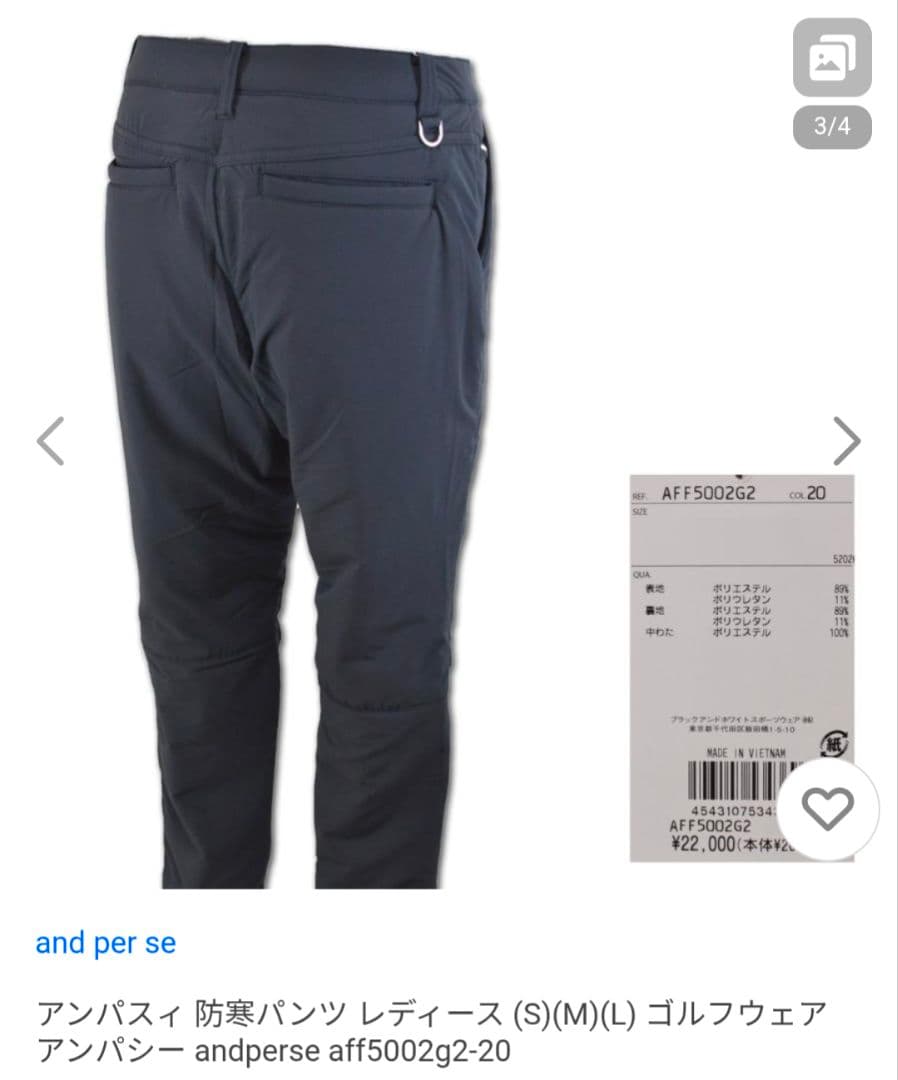Add this item to favorites with the heart
Screen dimensions: 898x1080
tap(829, 807)
